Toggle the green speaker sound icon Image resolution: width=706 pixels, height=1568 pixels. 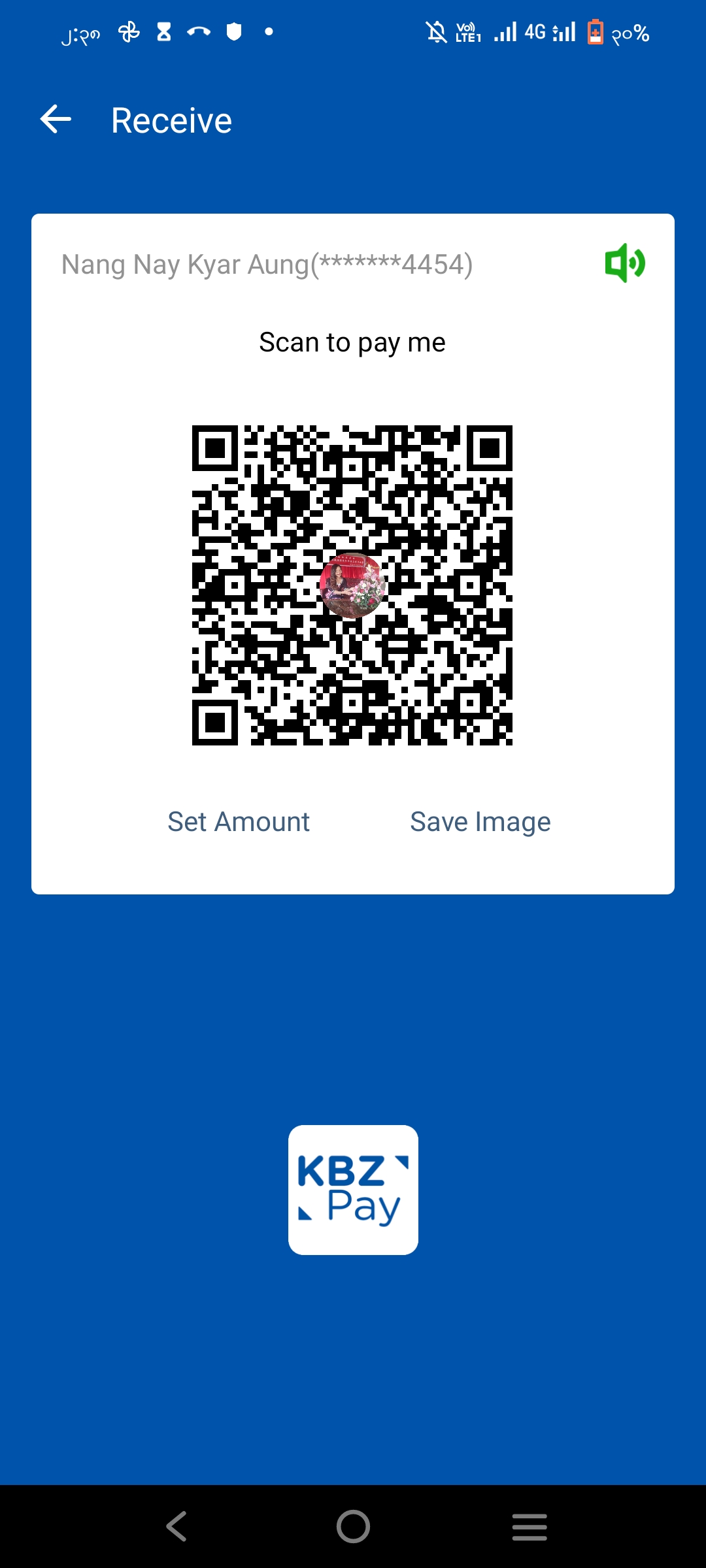coord(625,263)
